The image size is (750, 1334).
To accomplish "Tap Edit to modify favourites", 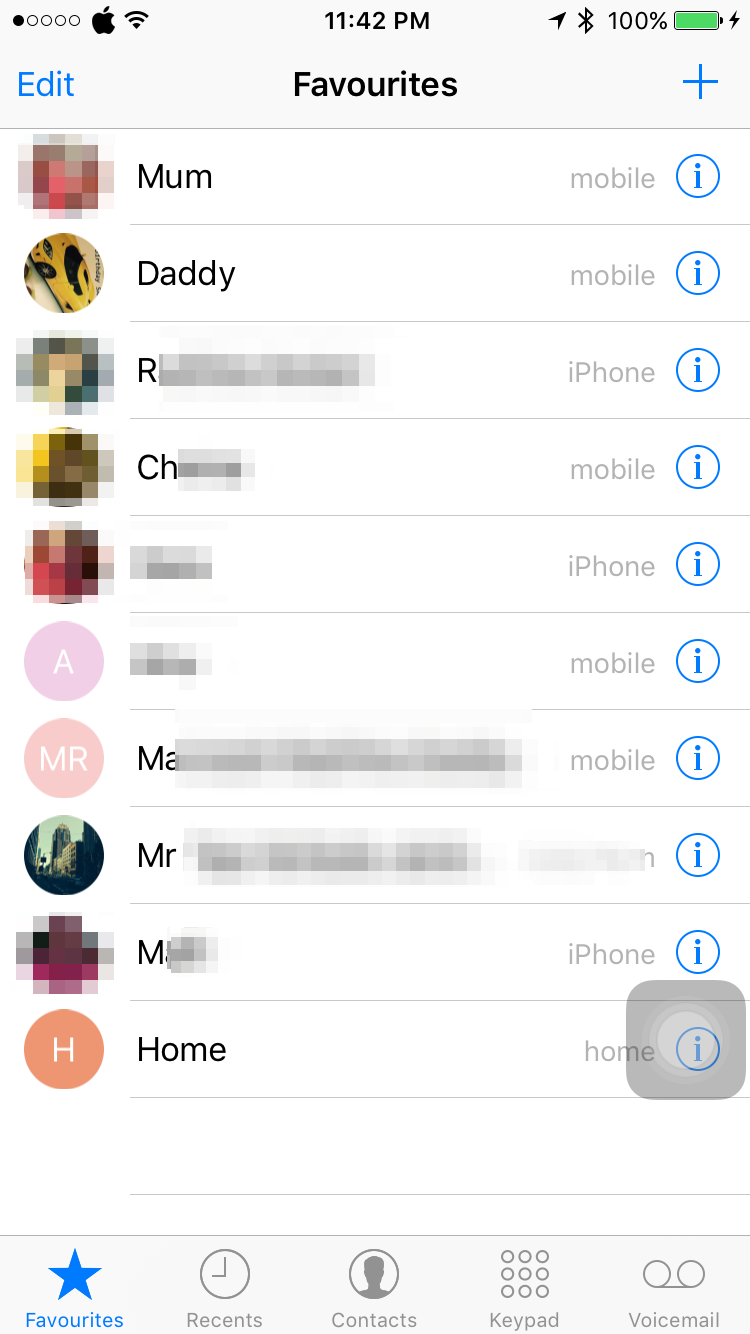I will pyautogui.click(x=46, y=84).
